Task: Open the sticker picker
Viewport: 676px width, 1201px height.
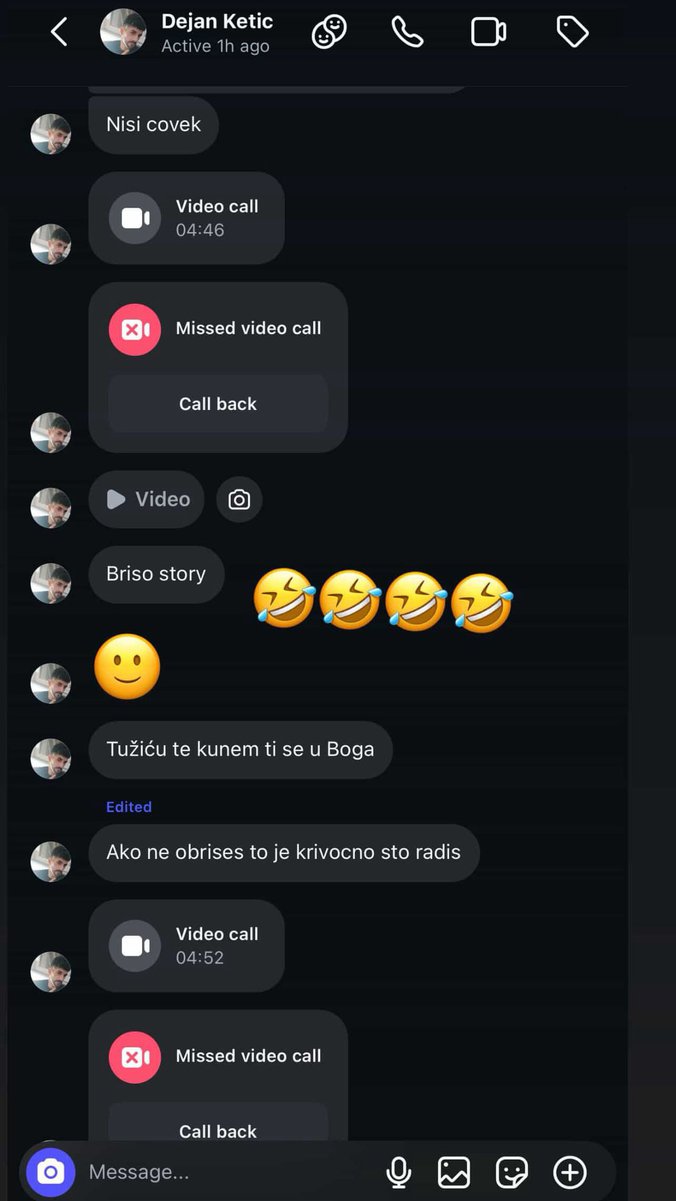Action: coord(512,1172)
